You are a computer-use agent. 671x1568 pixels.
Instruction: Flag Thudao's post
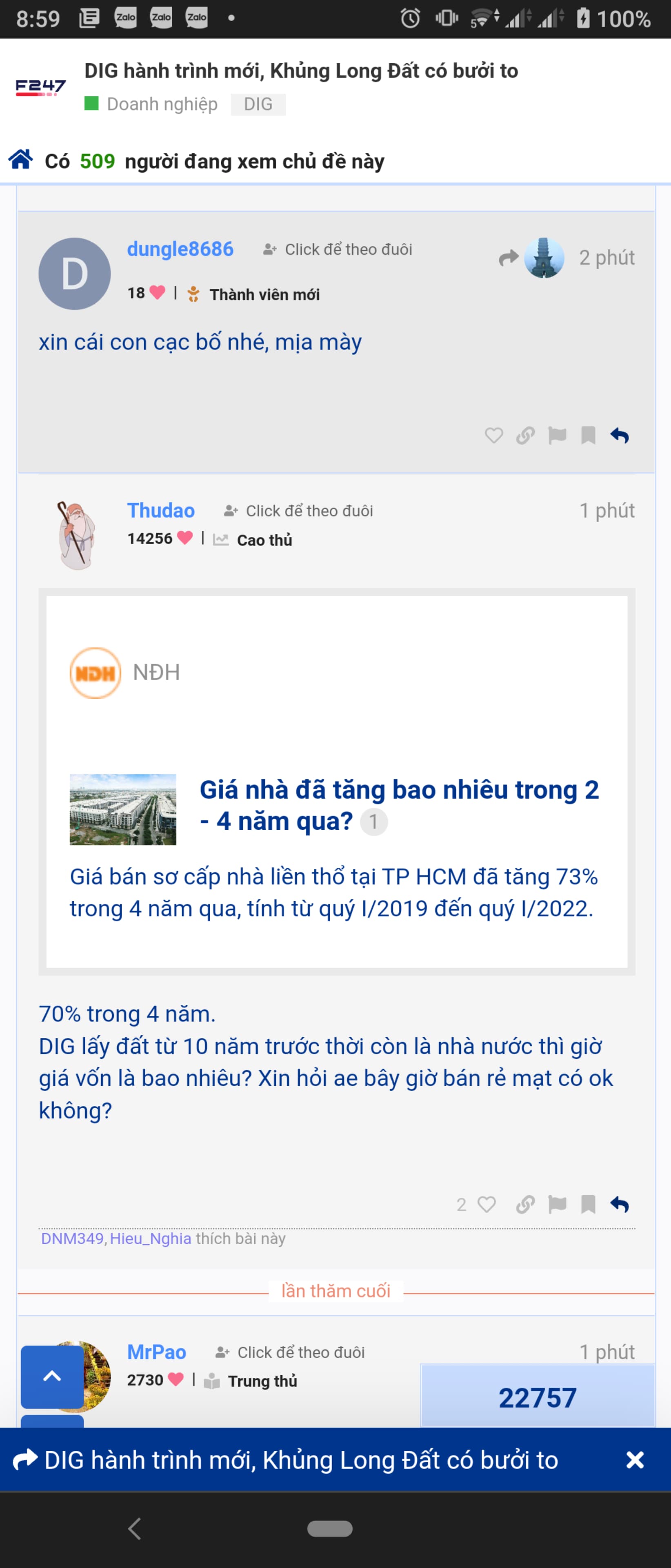coord(557,1204)
